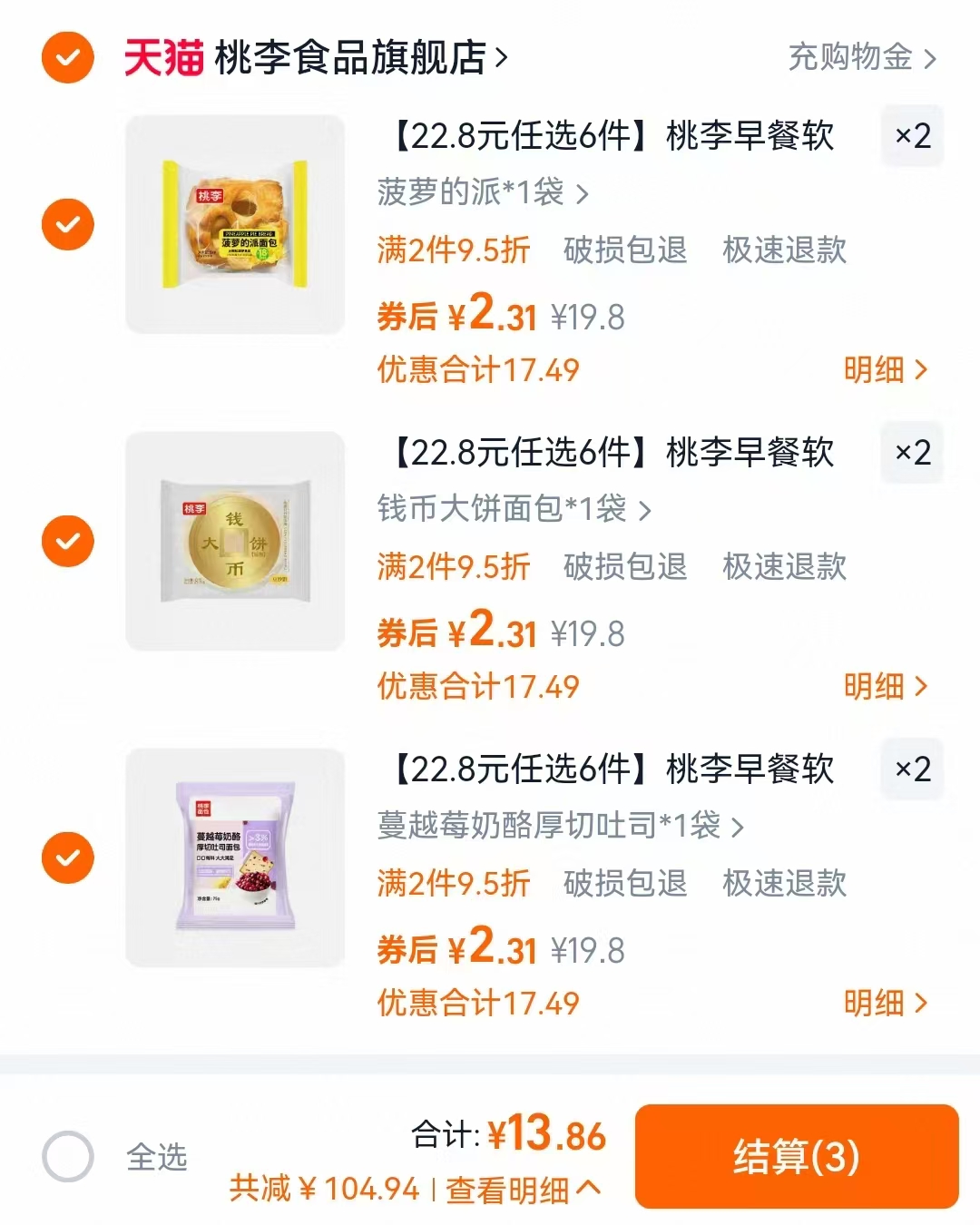
Task: Click the cranberry cheese toast thumbnail
Action: tap(234, 857)
